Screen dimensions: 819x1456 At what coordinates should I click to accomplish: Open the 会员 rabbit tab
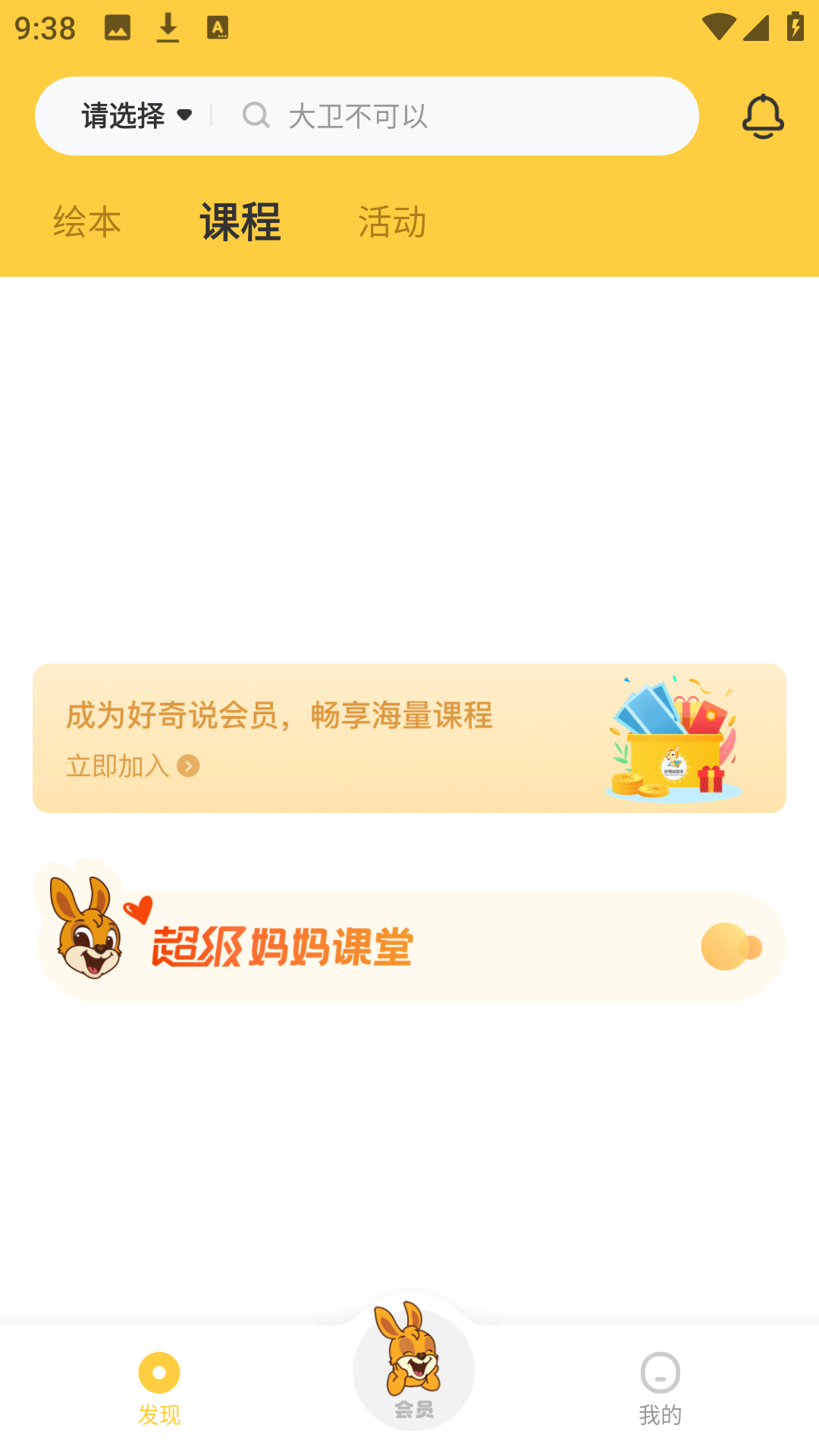tap(413, 1365)
